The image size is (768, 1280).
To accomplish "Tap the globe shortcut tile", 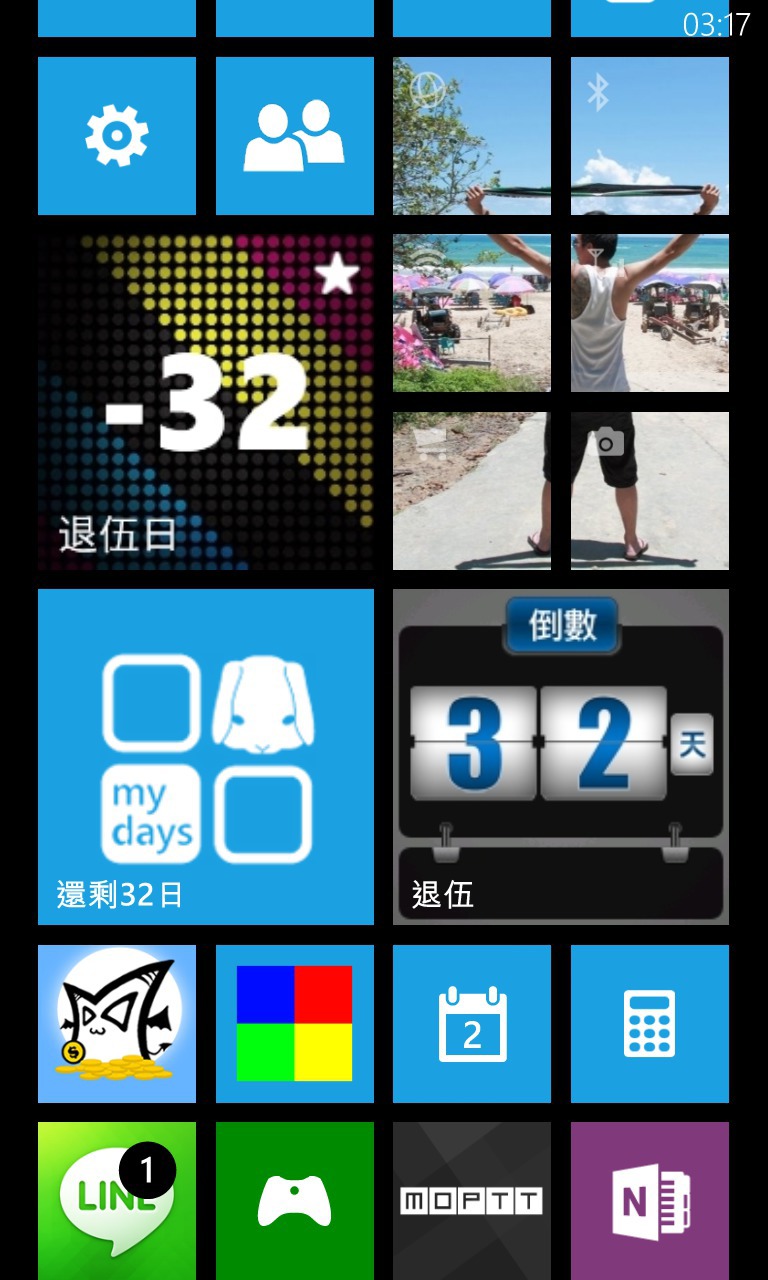I will [x=471, y=136].
